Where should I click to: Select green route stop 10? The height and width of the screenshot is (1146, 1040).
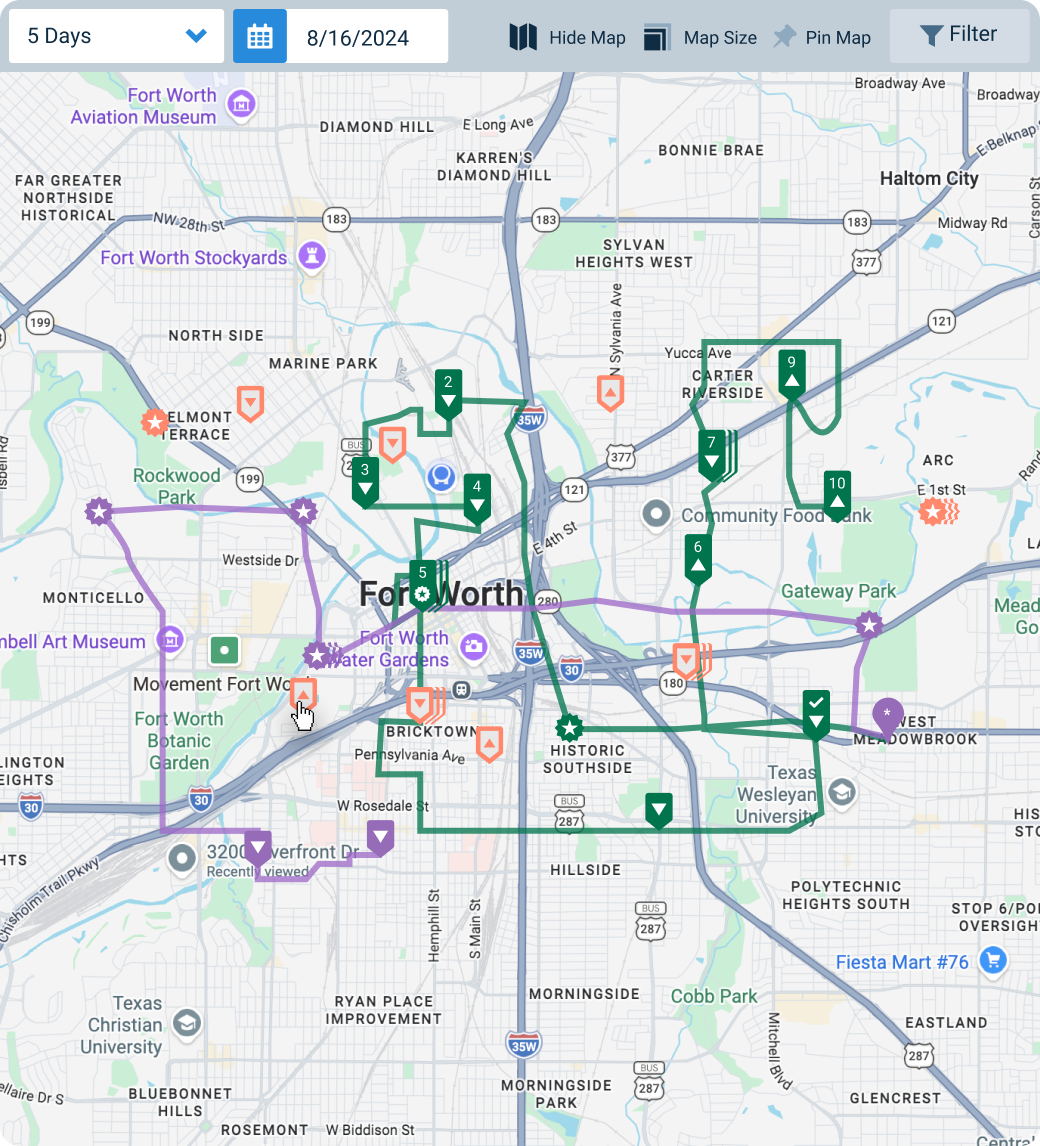point(837,493)
